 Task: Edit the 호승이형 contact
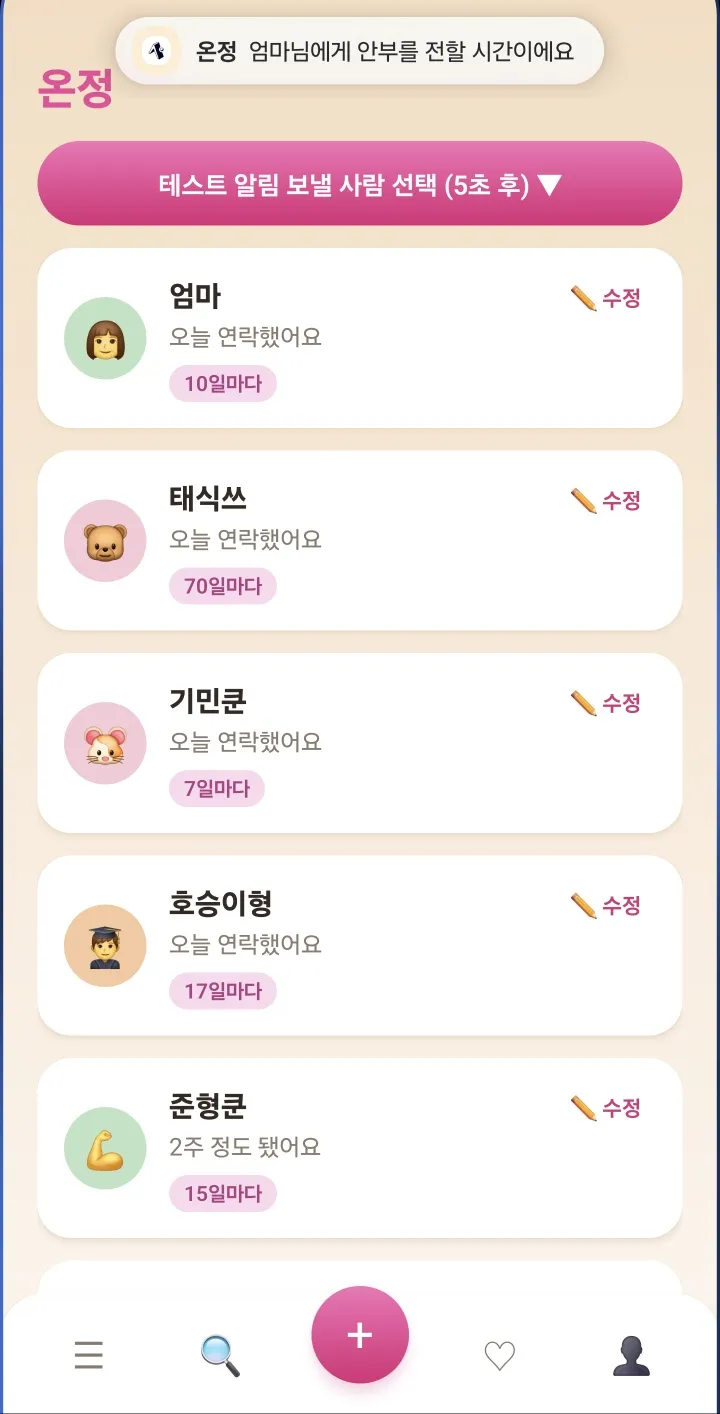click(x=605, y=906)
